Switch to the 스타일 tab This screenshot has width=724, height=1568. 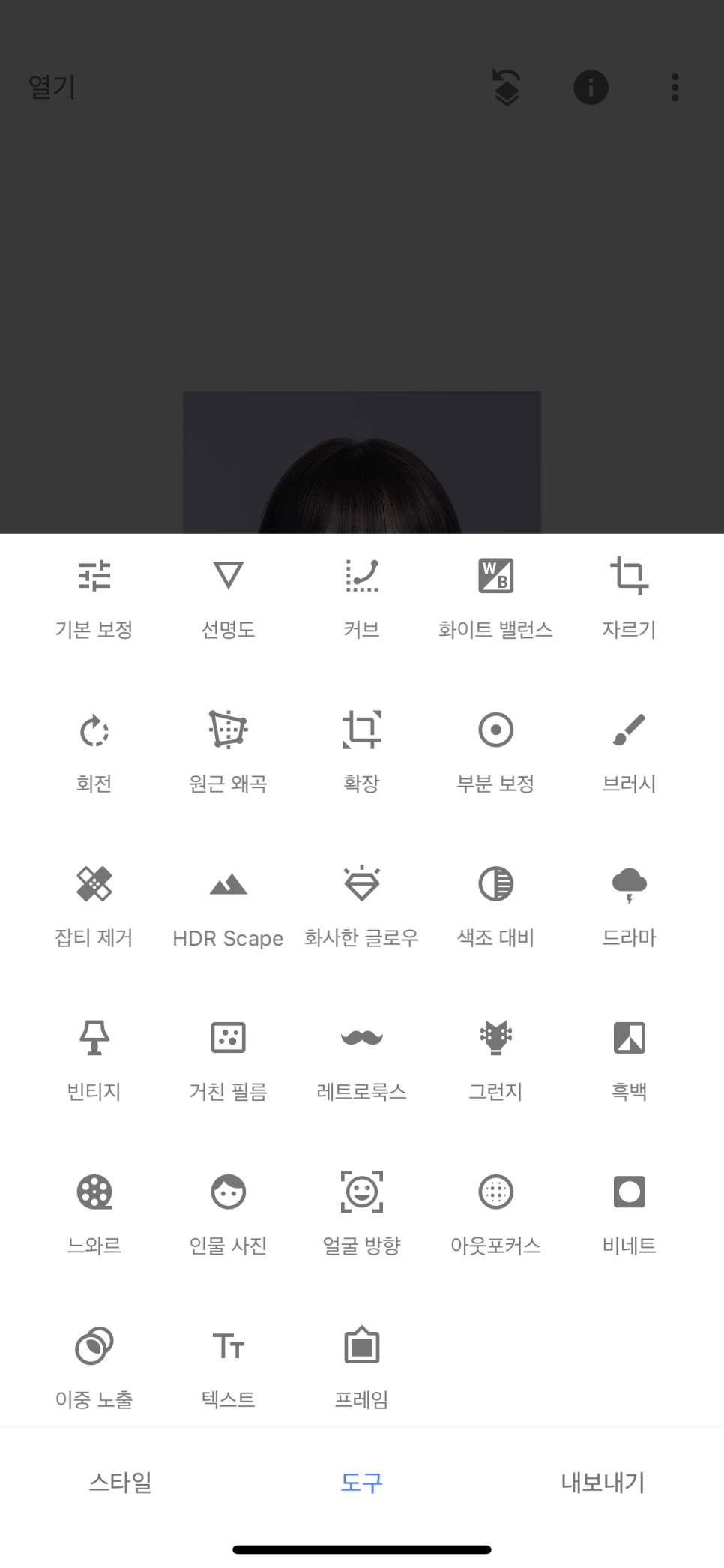[120, 1482]
